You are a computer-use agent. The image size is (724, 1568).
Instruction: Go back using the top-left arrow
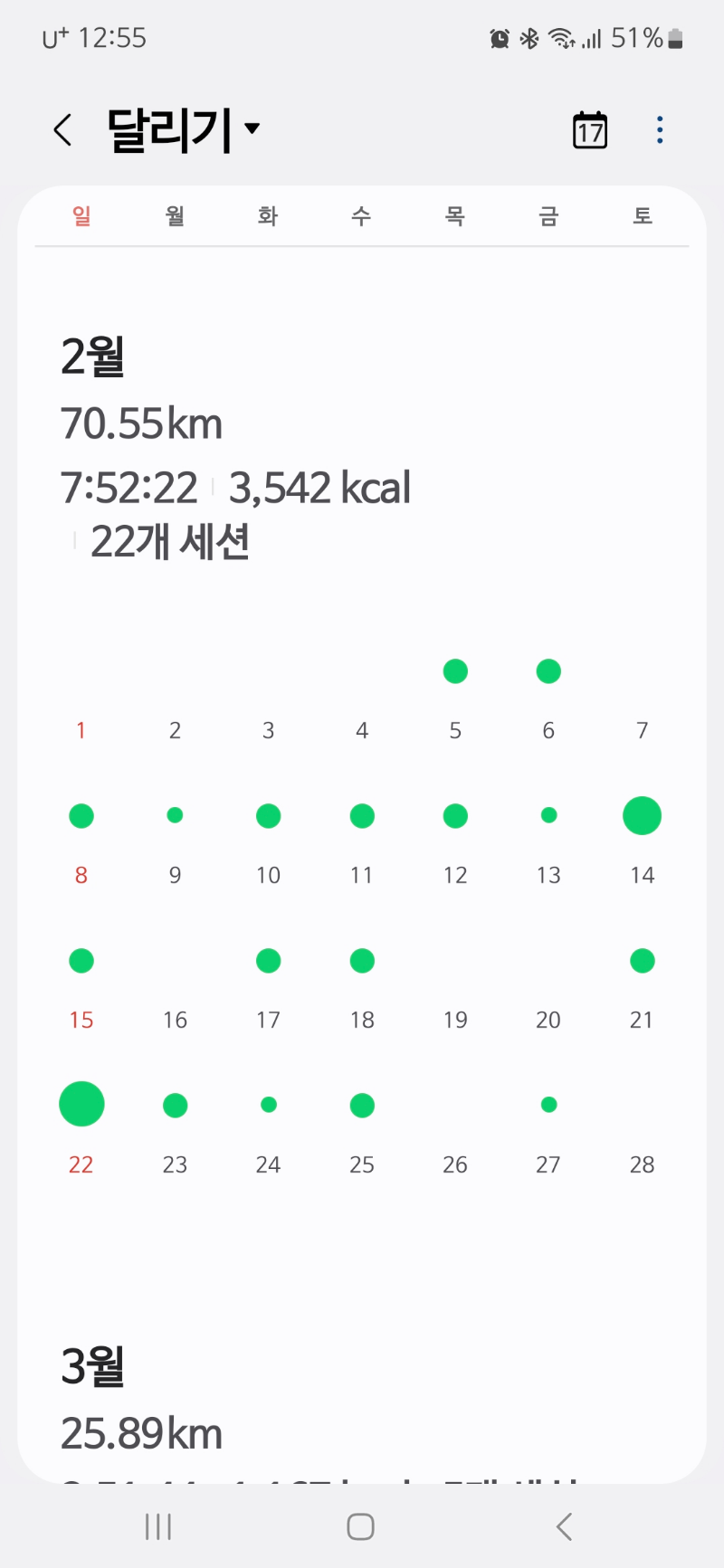[62, 130]
